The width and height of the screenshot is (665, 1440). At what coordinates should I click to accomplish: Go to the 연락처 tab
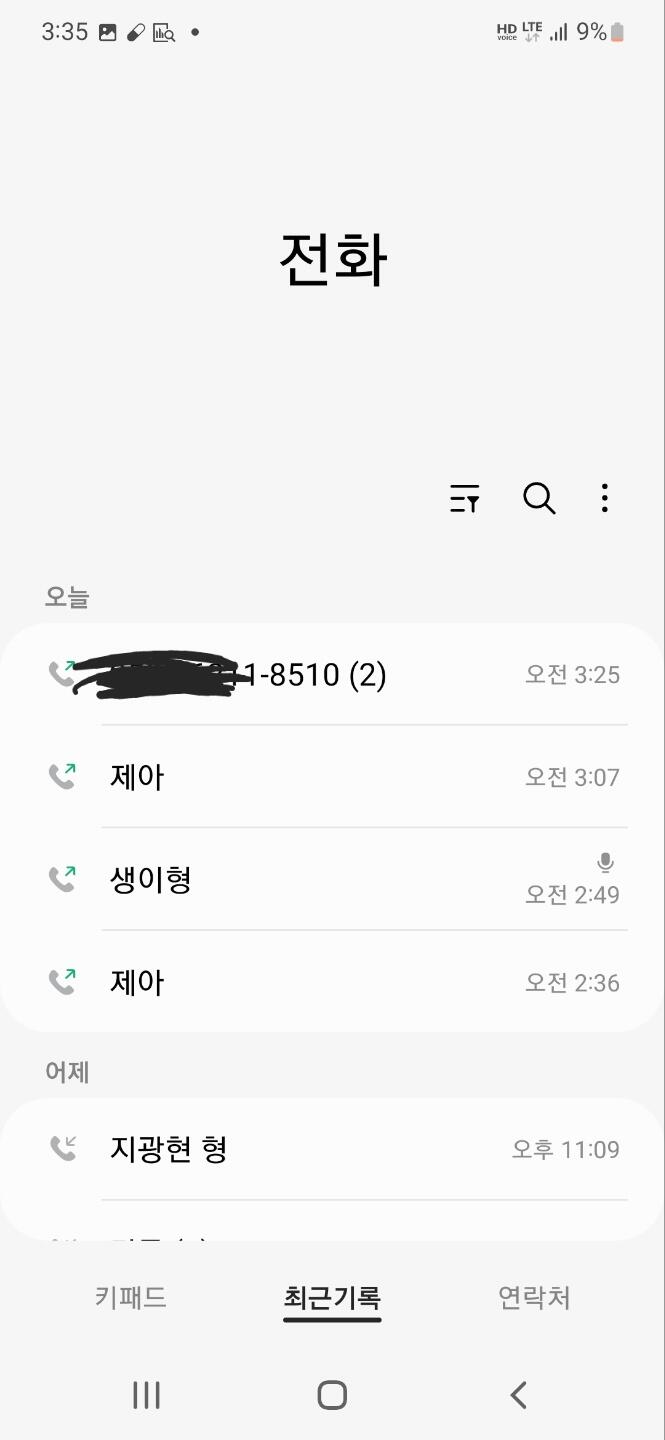[x=534, y=1298]
